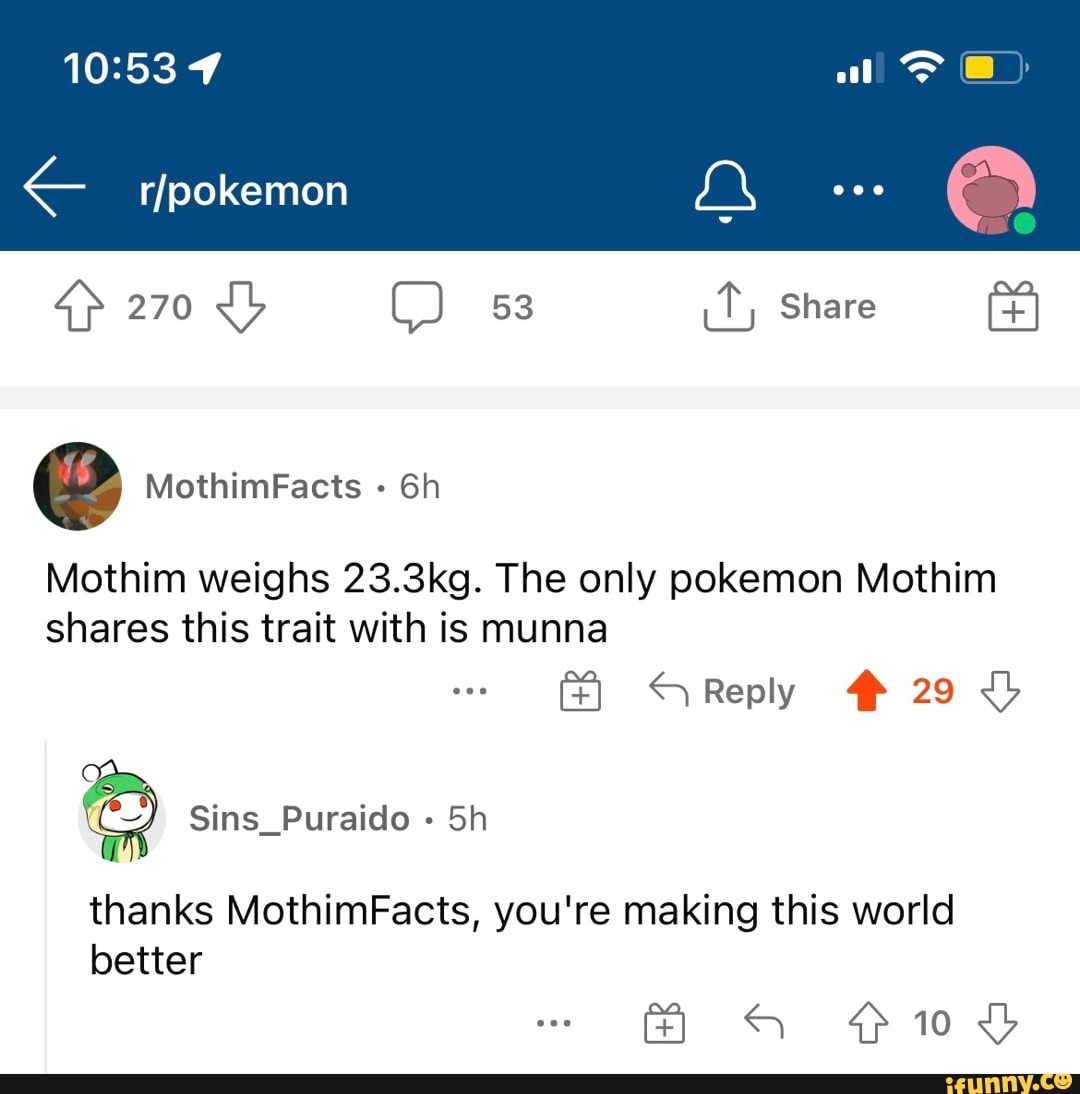Open MothimFacts comment options menu

coord(470,690)
